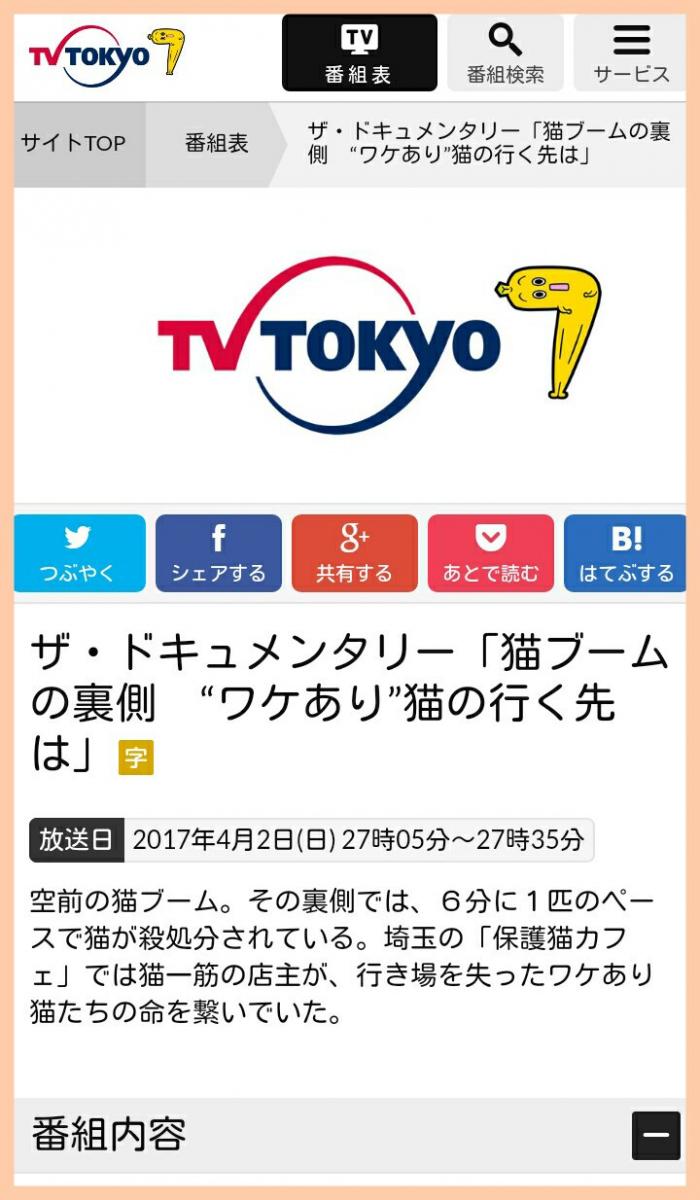This screenshot has width=700, height=1200.
Task: Go to サイトTOP breadcrumb
Action: (x=75, y=144)
